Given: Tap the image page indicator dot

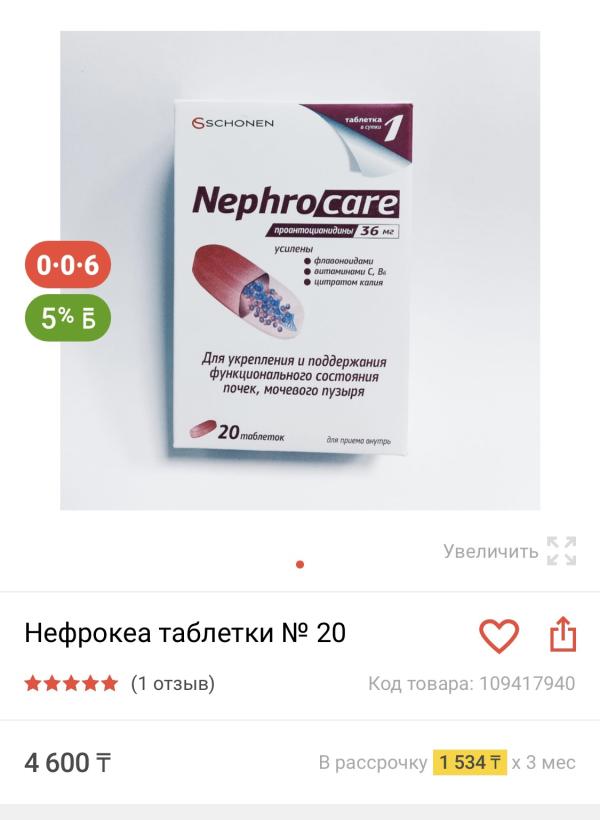Looking at the screenshot, I should 300,564.
